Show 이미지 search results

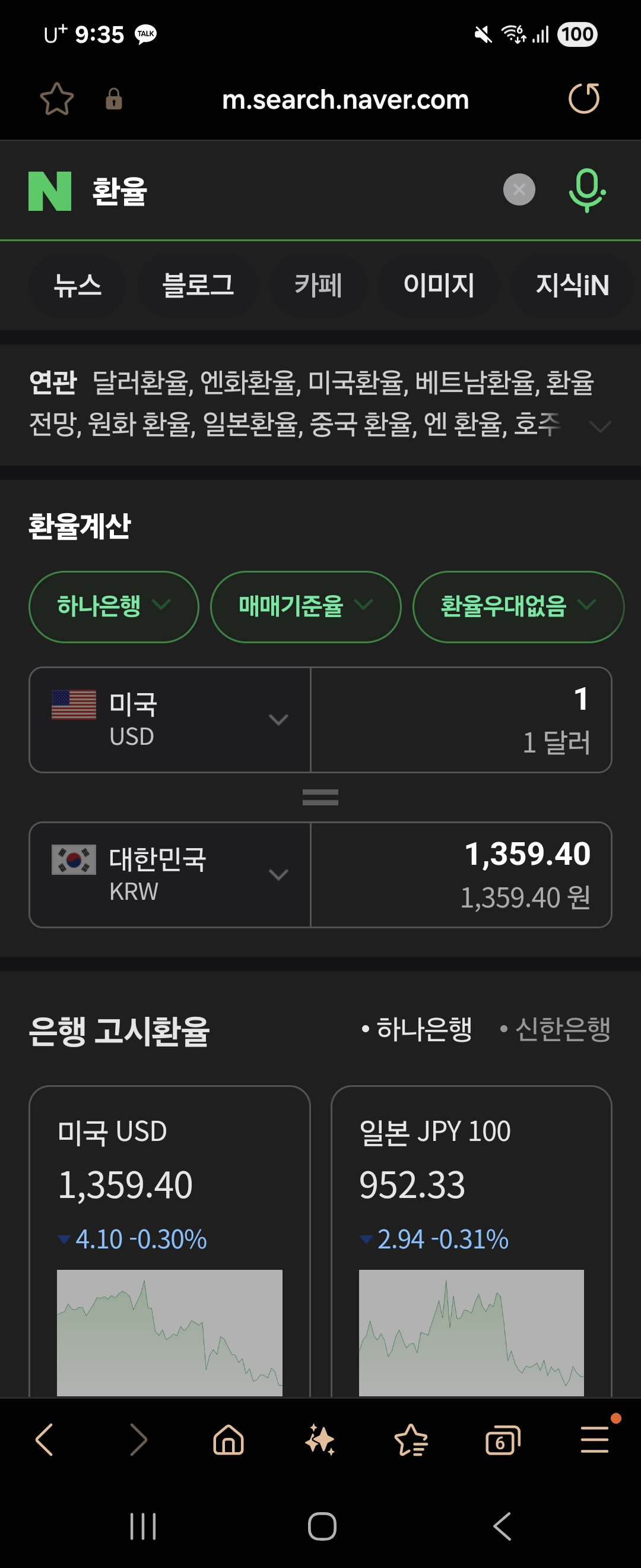point(439,286)
